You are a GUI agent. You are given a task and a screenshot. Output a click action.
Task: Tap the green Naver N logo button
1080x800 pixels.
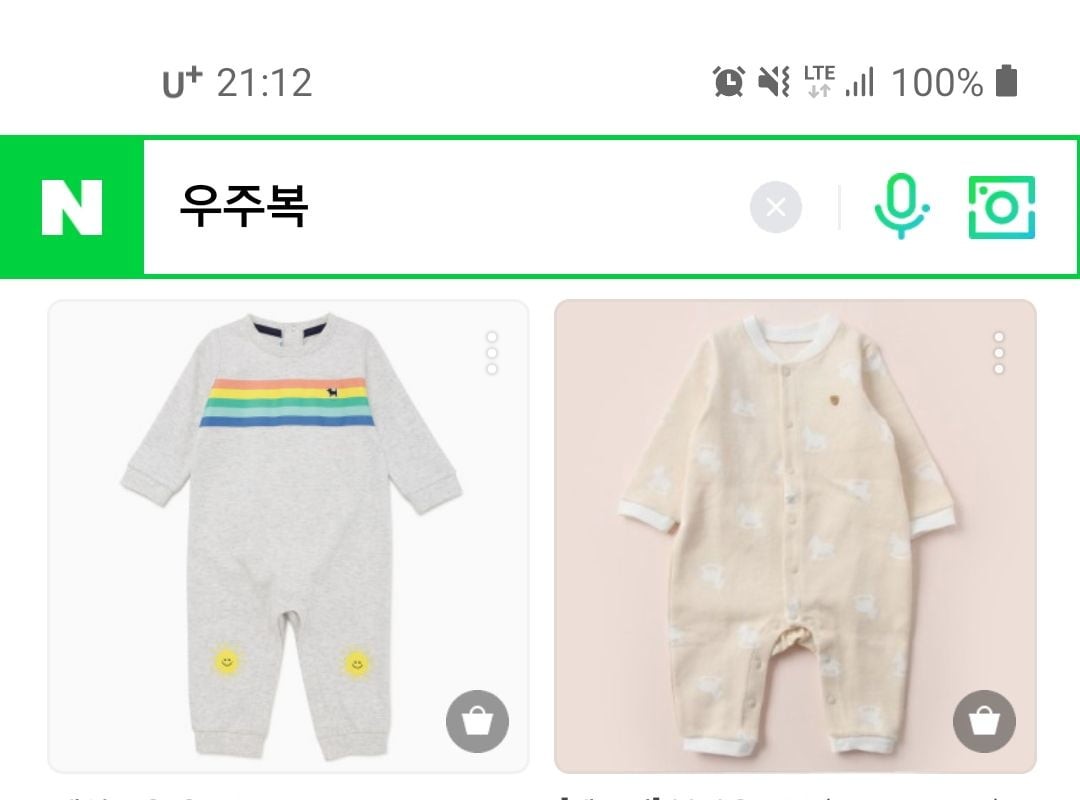72,207
